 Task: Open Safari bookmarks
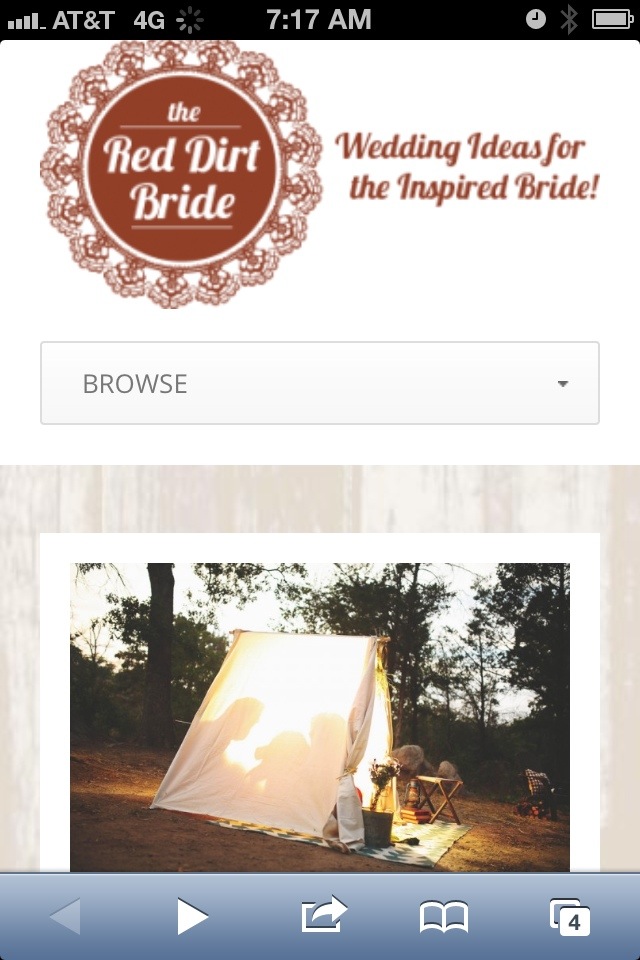[444, 916]
